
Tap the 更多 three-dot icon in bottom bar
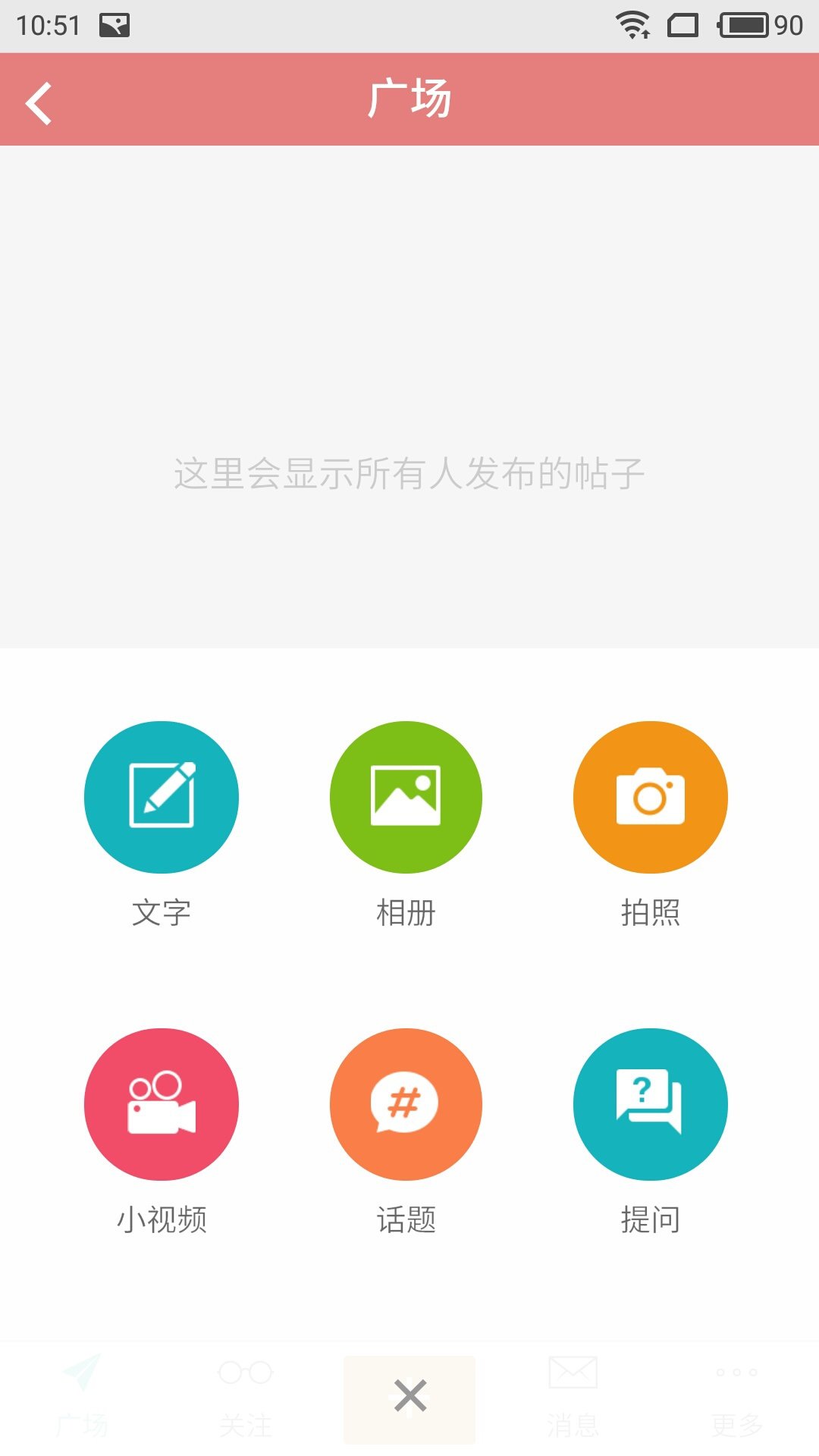(735, 1373)
